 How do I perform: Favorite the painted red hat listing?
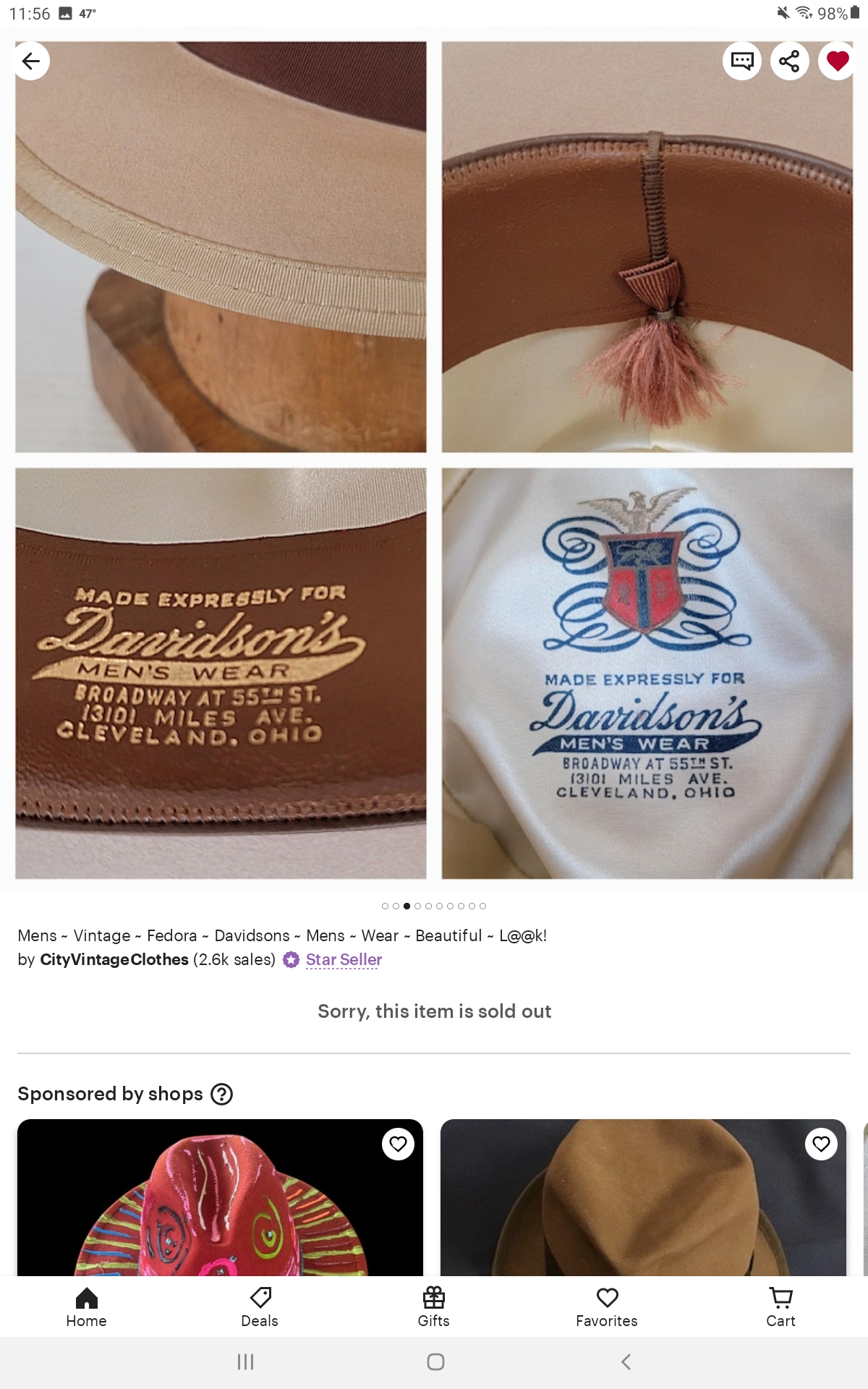pyautogui.click(x=398, y=1144)
